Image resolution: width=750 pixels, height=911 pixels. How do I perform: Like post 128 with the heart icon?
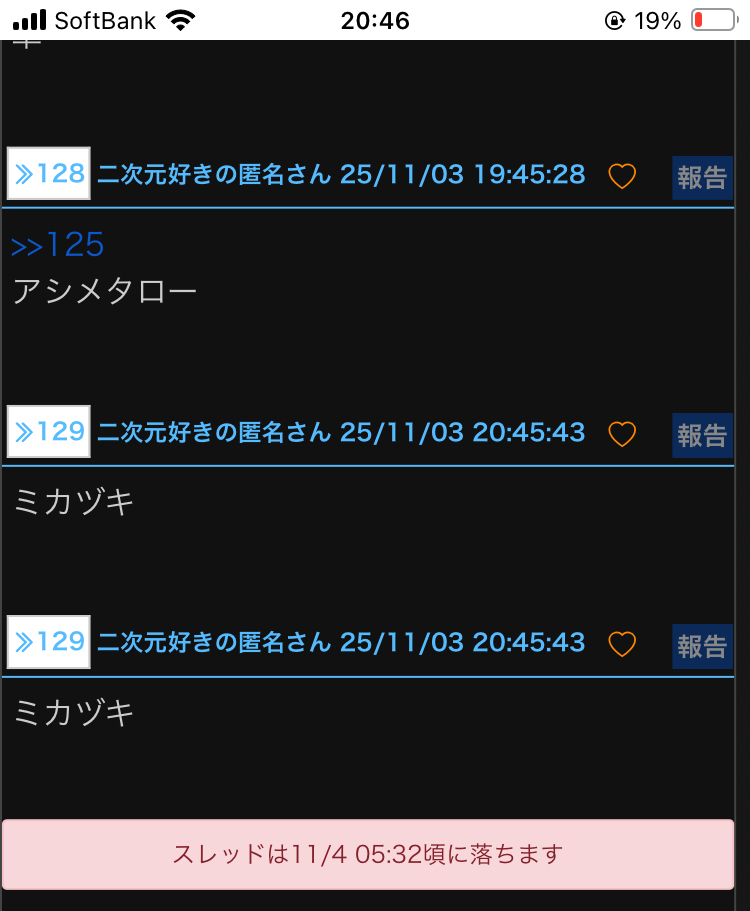click(622, 176)
